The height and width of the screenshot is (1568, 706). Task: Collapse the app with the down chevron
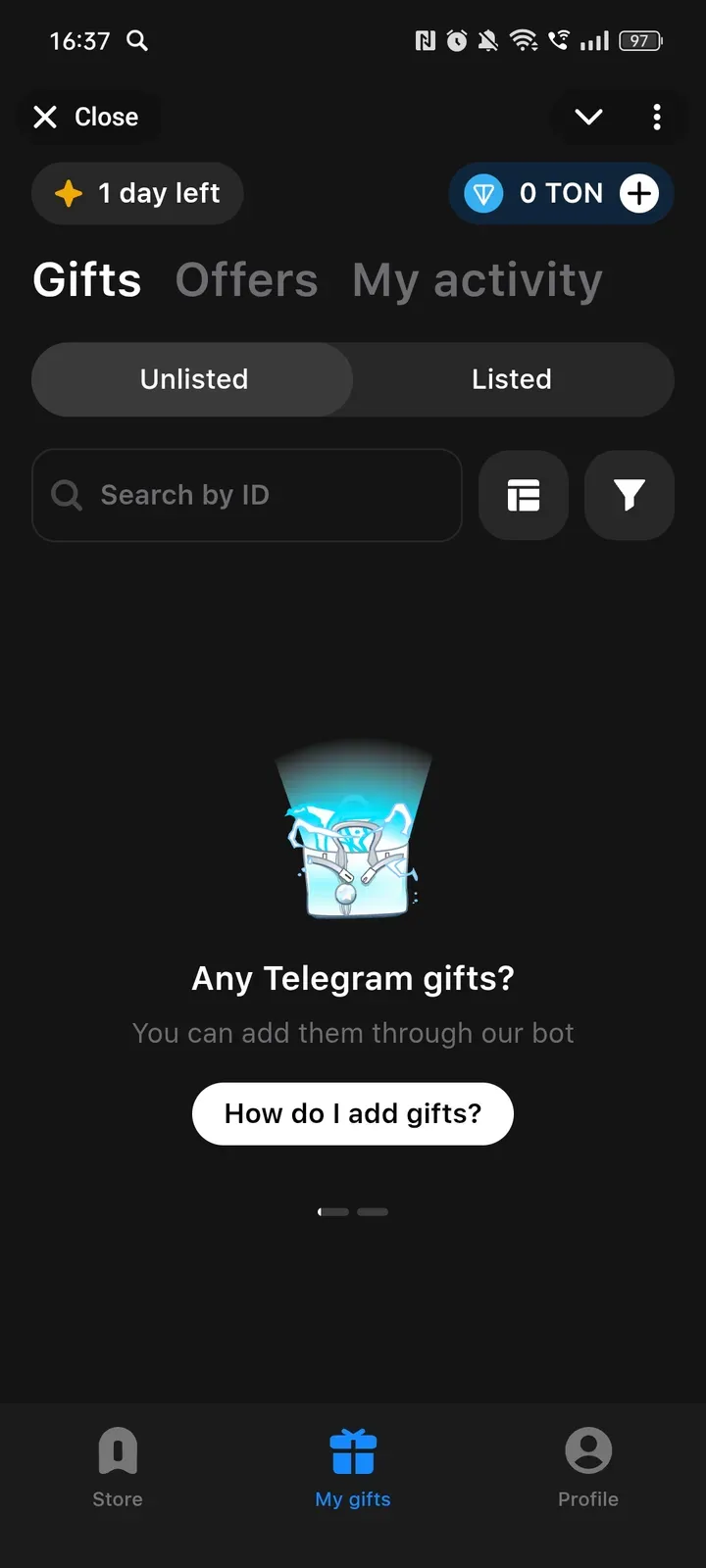[588, 117]
